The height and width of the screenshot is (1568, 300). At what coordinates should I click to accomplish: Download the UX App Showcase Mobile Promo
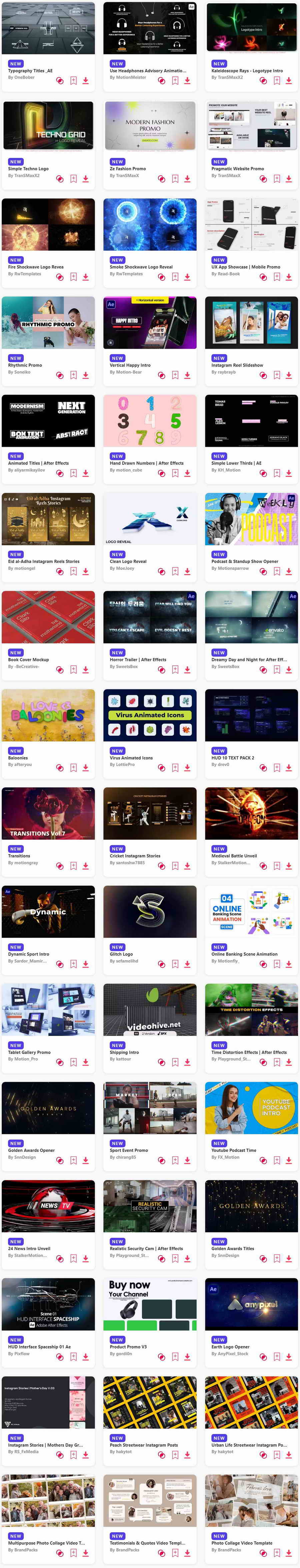(288, 277)
